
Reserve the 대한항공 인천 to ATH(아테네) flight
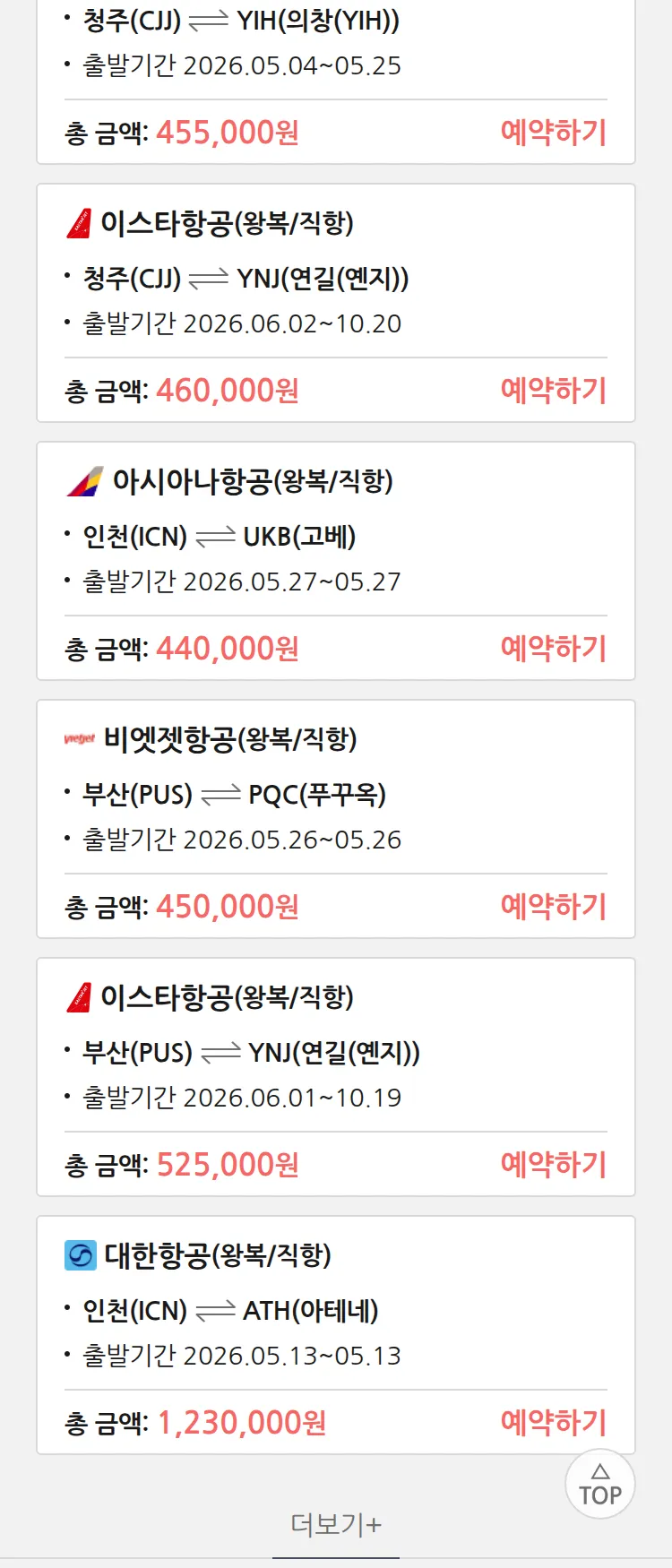[553, 1422]
